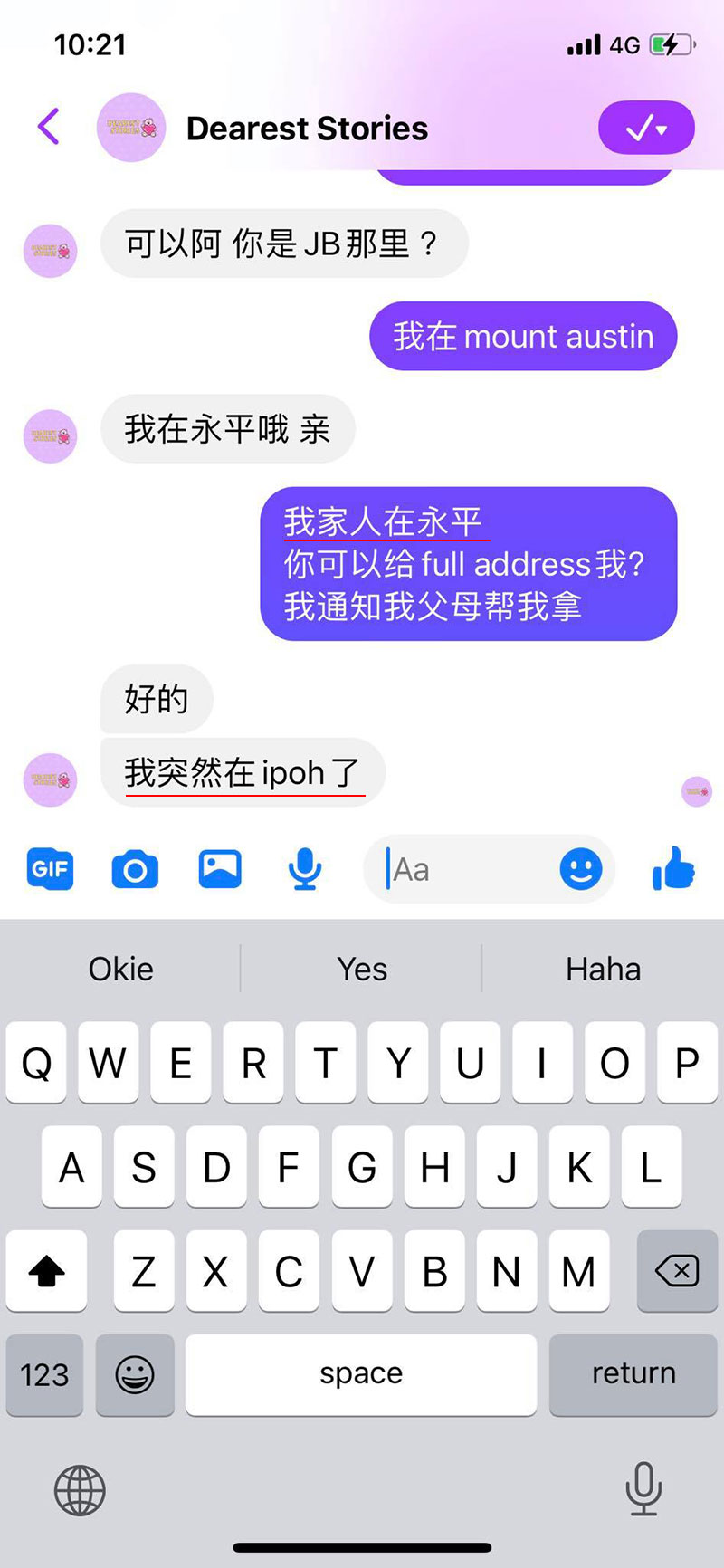Open the photo gallery picker

click(x=220, y=869)
